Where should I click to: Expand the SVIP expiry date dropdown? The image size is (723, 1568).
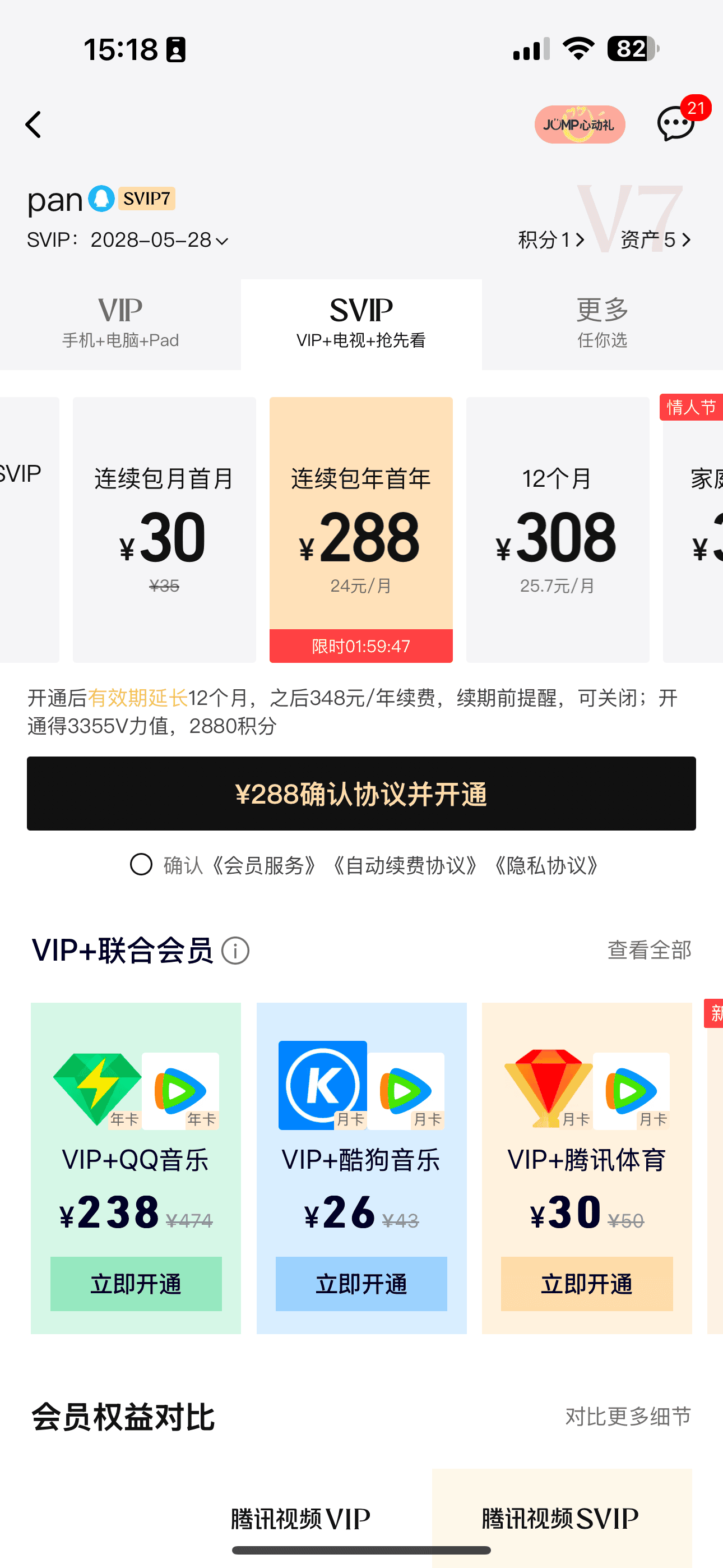221,241
